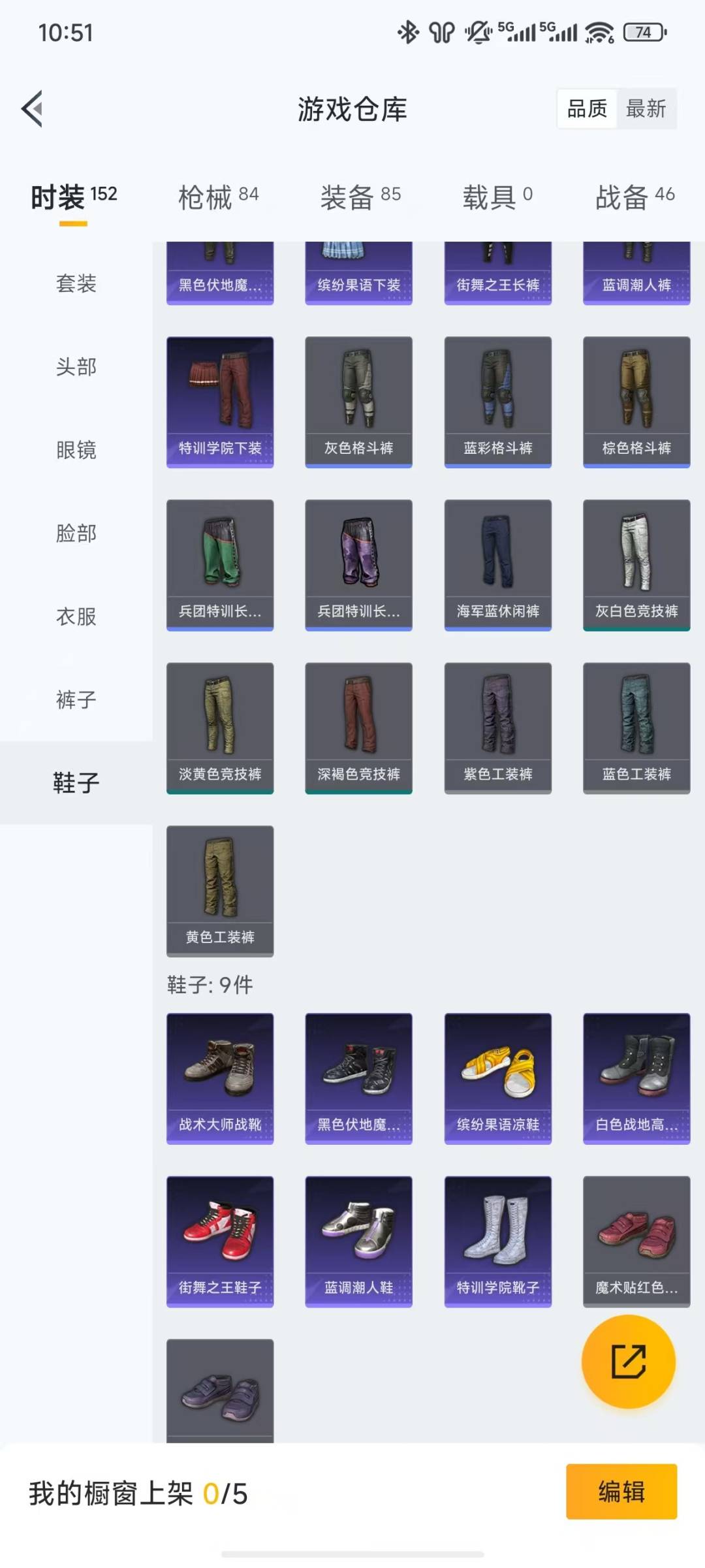This screenshot has width=705, height=1568.
Task: Tap the yellow floating share button
Action: (628, 1362)
